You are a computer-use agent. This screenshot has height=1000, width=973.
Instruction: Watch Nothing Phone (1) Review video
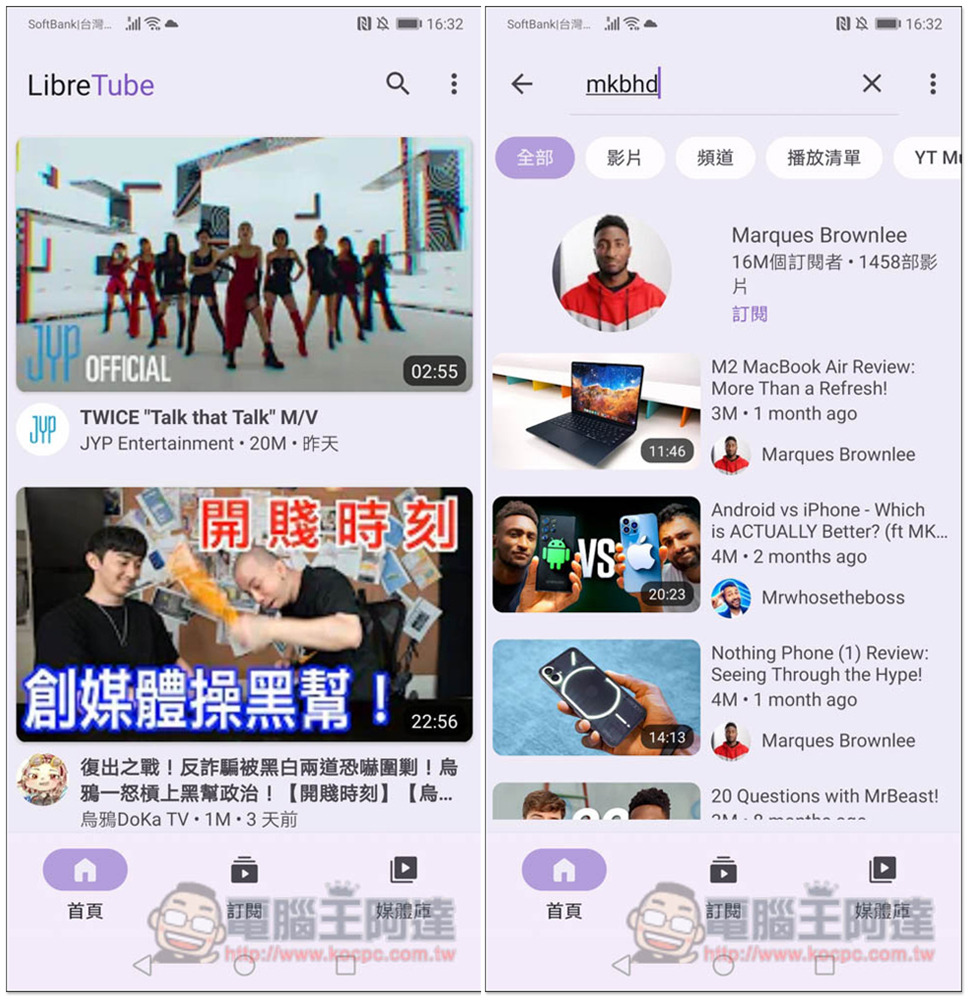point(596,697)
